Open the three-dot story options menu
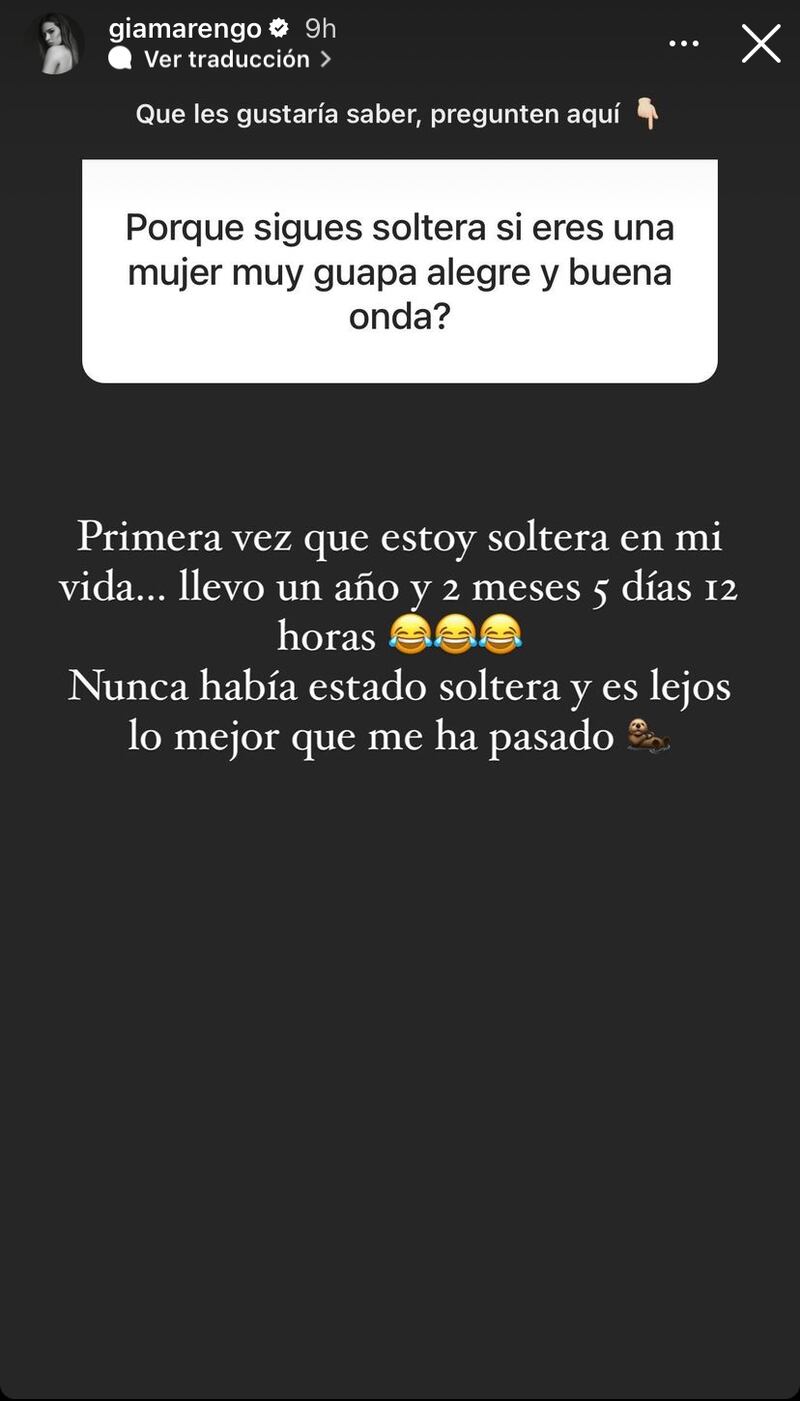The width and height of the screenshot is (800, 1401). [684, 44]
